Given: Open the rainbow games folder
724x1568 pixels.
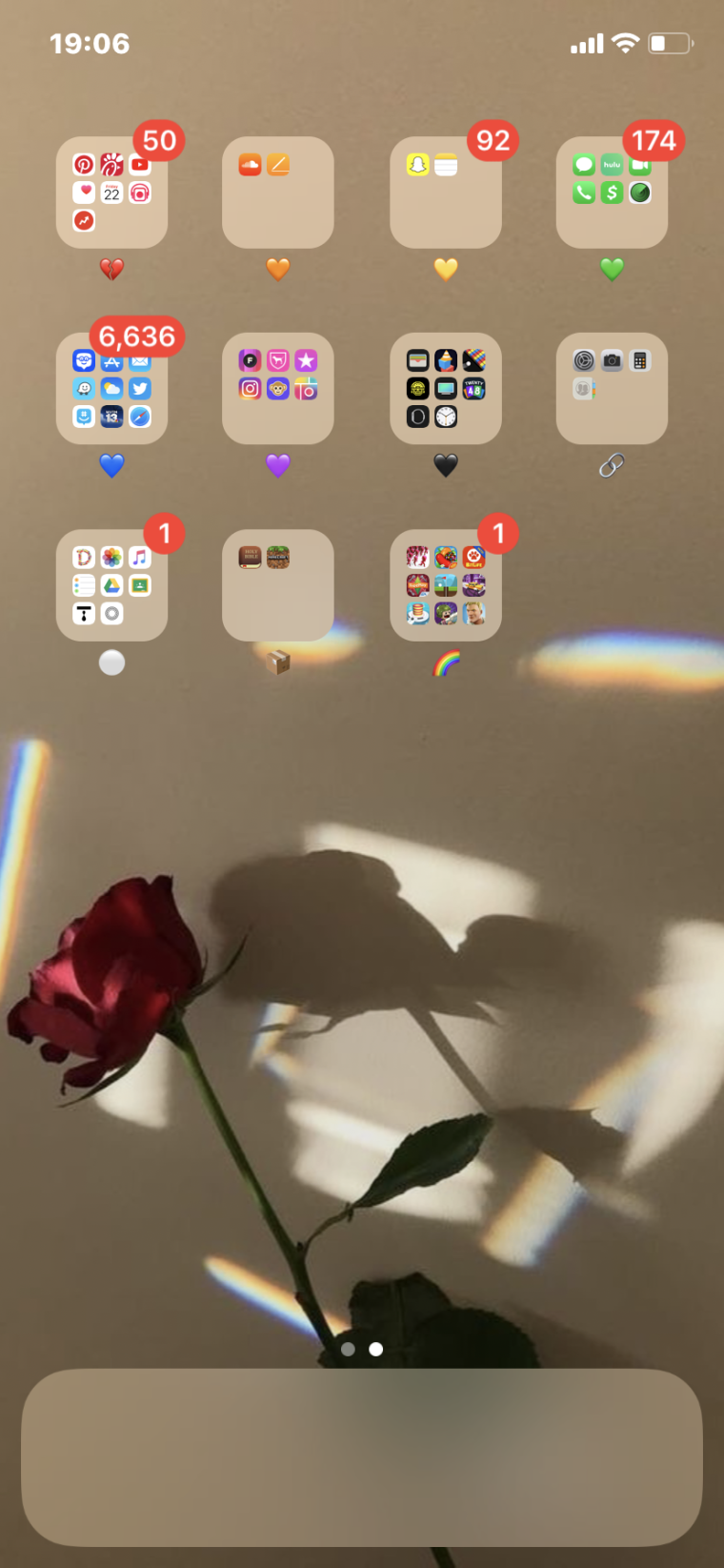Looking at the screenshot, I should coord(445,585).
